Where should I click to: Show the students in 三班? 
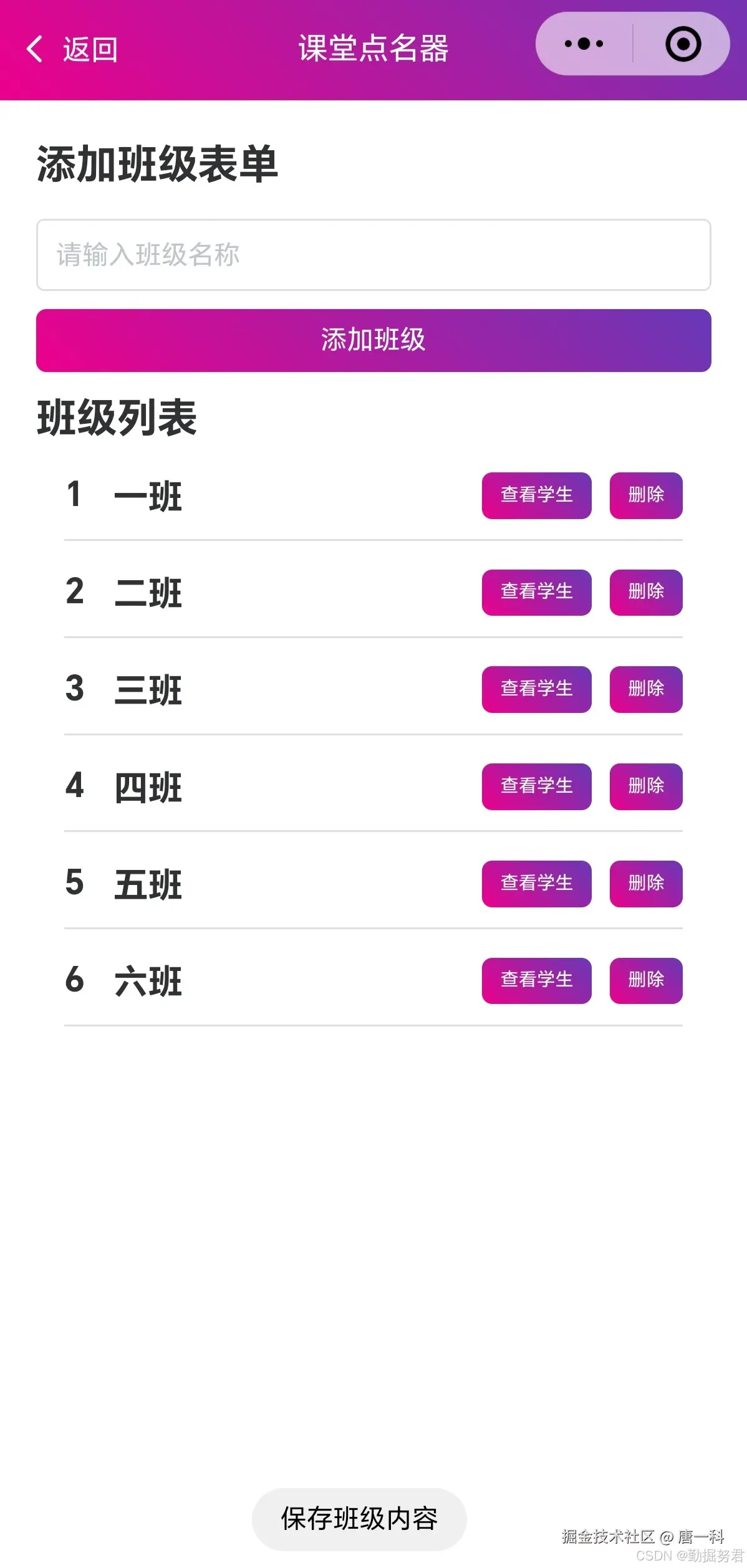pos(536,689)
